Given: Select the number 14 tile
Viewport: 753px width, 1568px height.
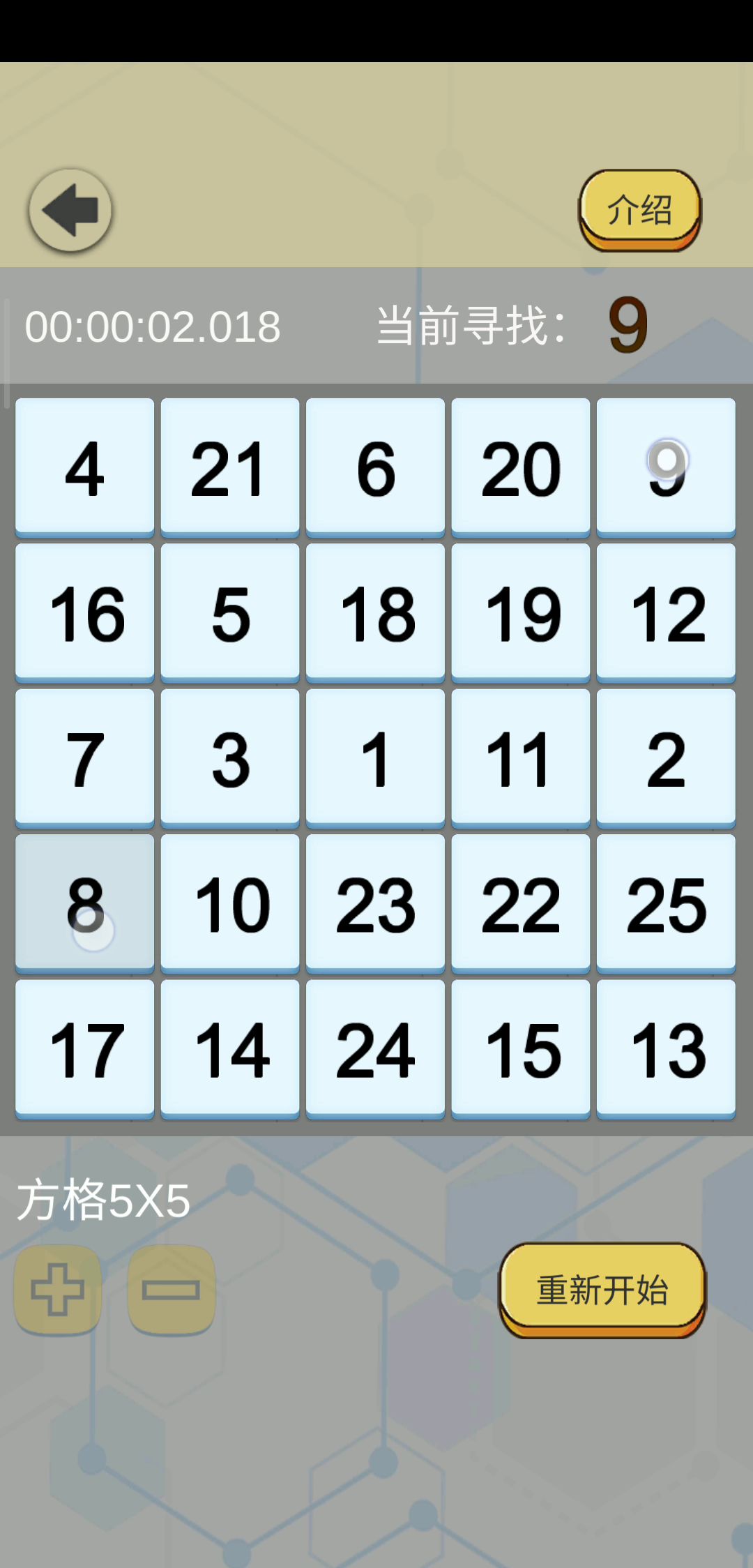Looking at the screenshot, I should pyautogui.click(x=230, y=1048).
